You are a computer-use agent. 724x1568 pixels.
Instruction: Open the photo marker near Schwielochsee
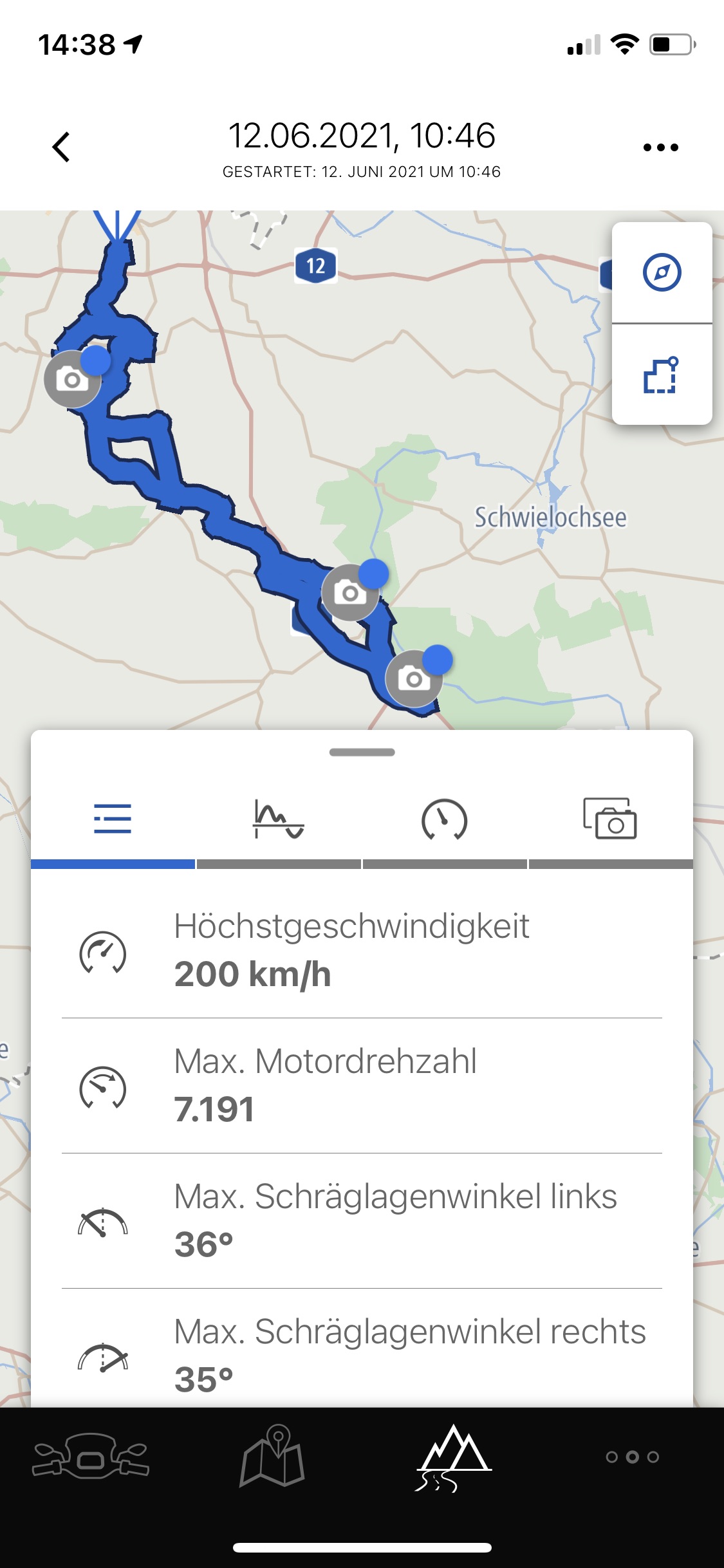tap(349, 592)
